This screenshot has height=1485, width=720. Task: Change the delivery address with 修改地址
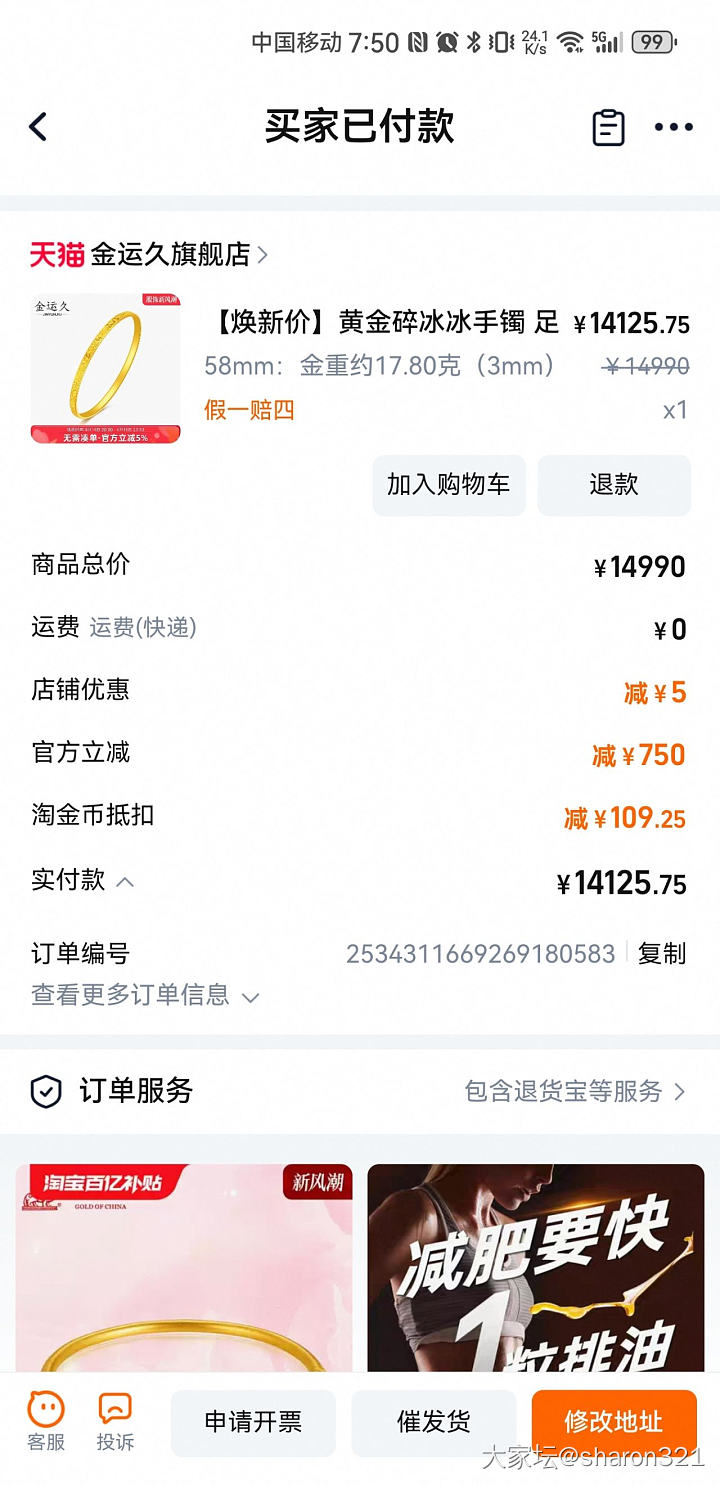click(613, 1422)
